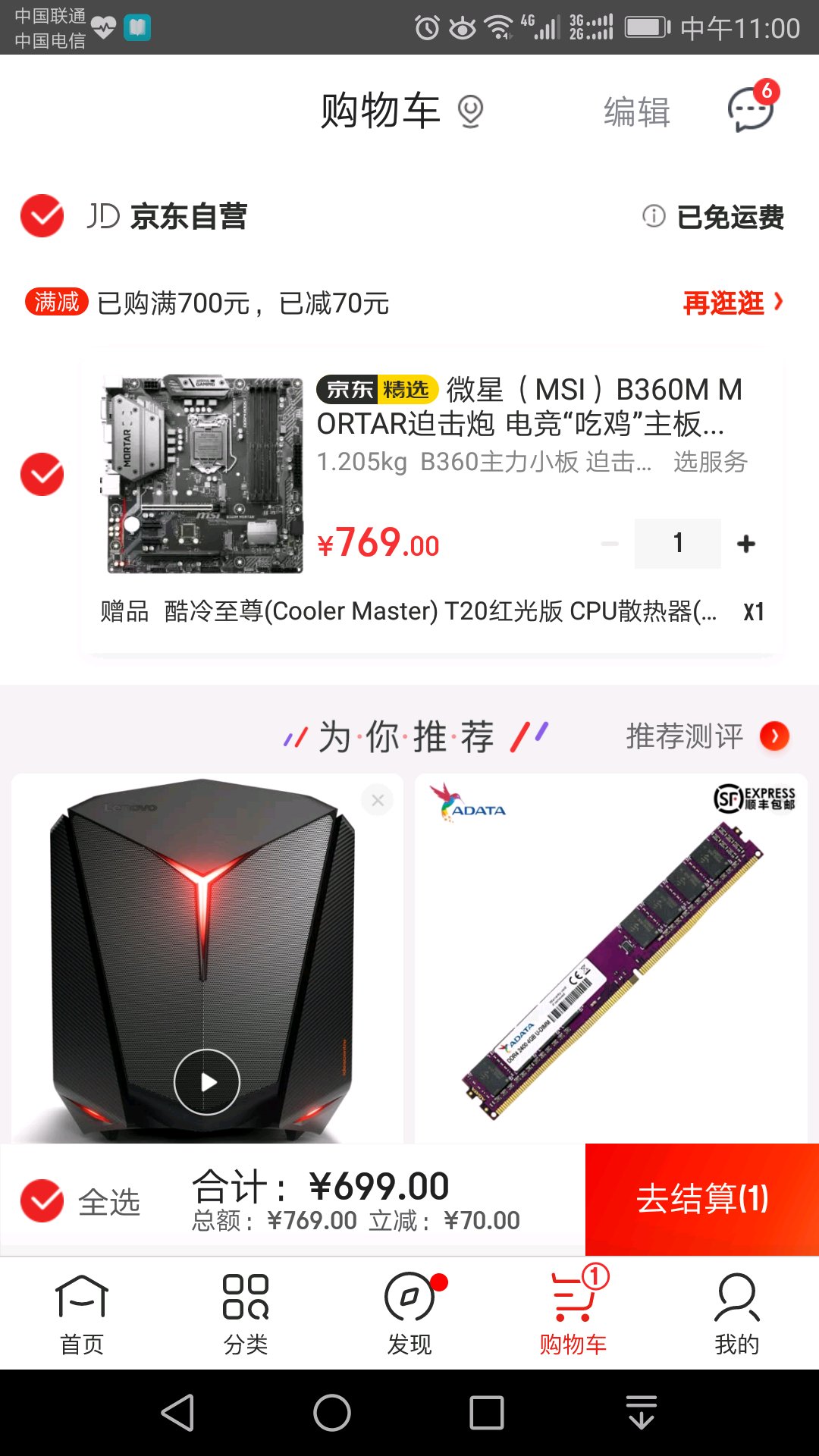Open the 发现 discover tab
Image resolution: width=819 pixels, height=1456 pixels.
click(409, 1313)
